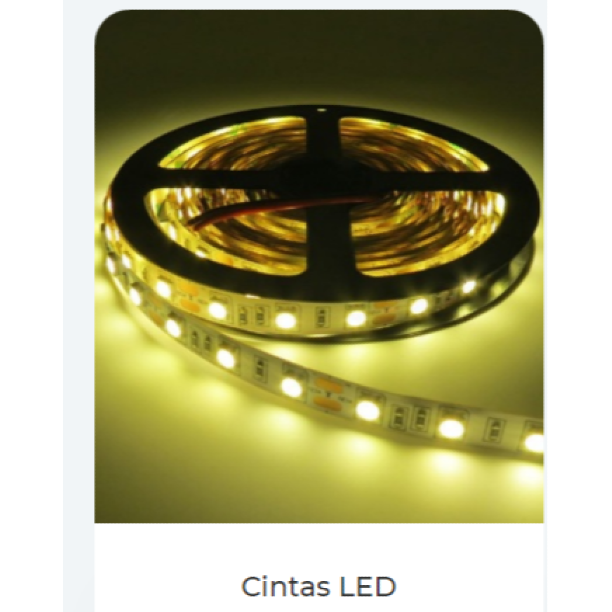Open the Cintas LED category card
The width and height of the screenshot is (612, 612).
point(319,300)
